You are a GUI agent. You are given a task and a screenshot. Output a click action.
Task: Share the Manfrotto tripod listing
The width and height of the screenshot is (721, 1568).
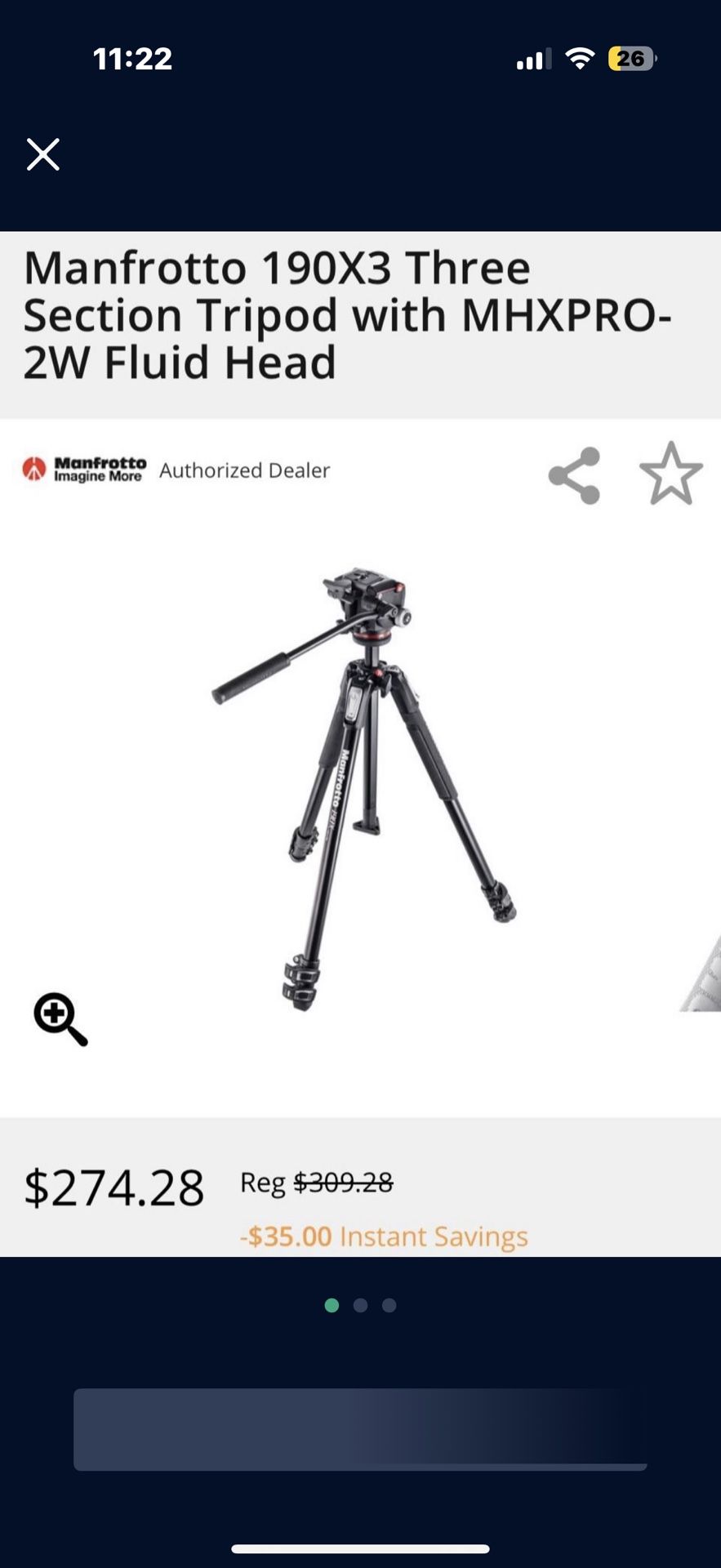point(575,475)
